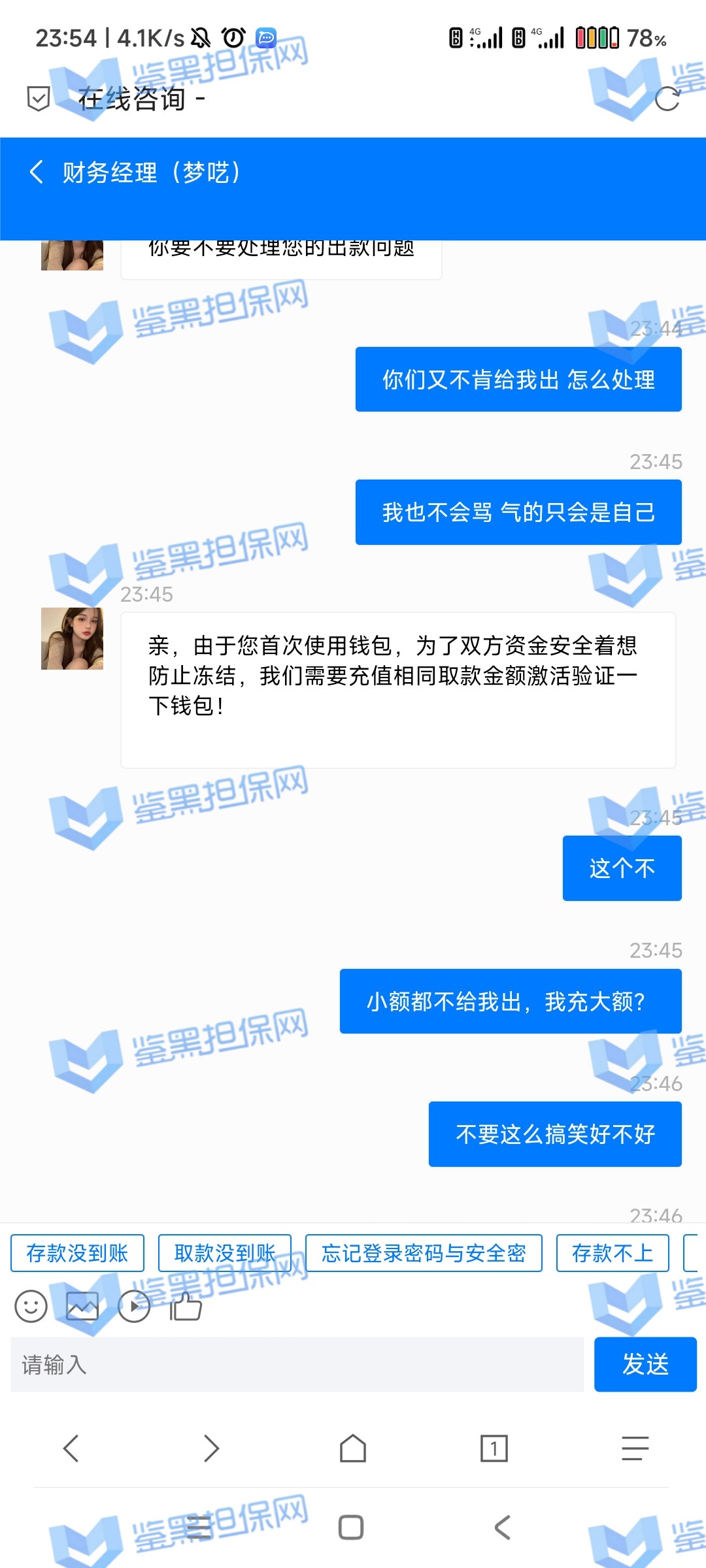Send the message with 发送

(x=645, y=1364)
